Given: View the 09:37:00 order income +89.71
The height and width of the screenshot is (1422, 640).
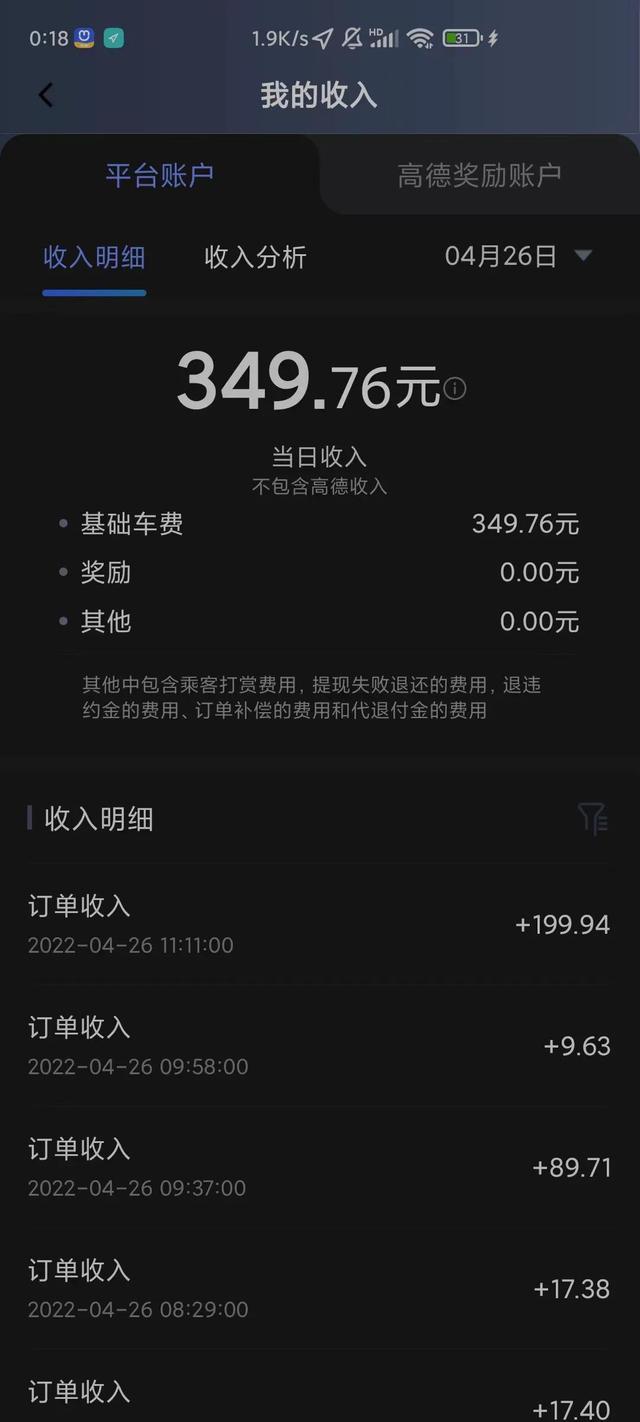Looking at the screenshot, I should [x=318, y=1167].
